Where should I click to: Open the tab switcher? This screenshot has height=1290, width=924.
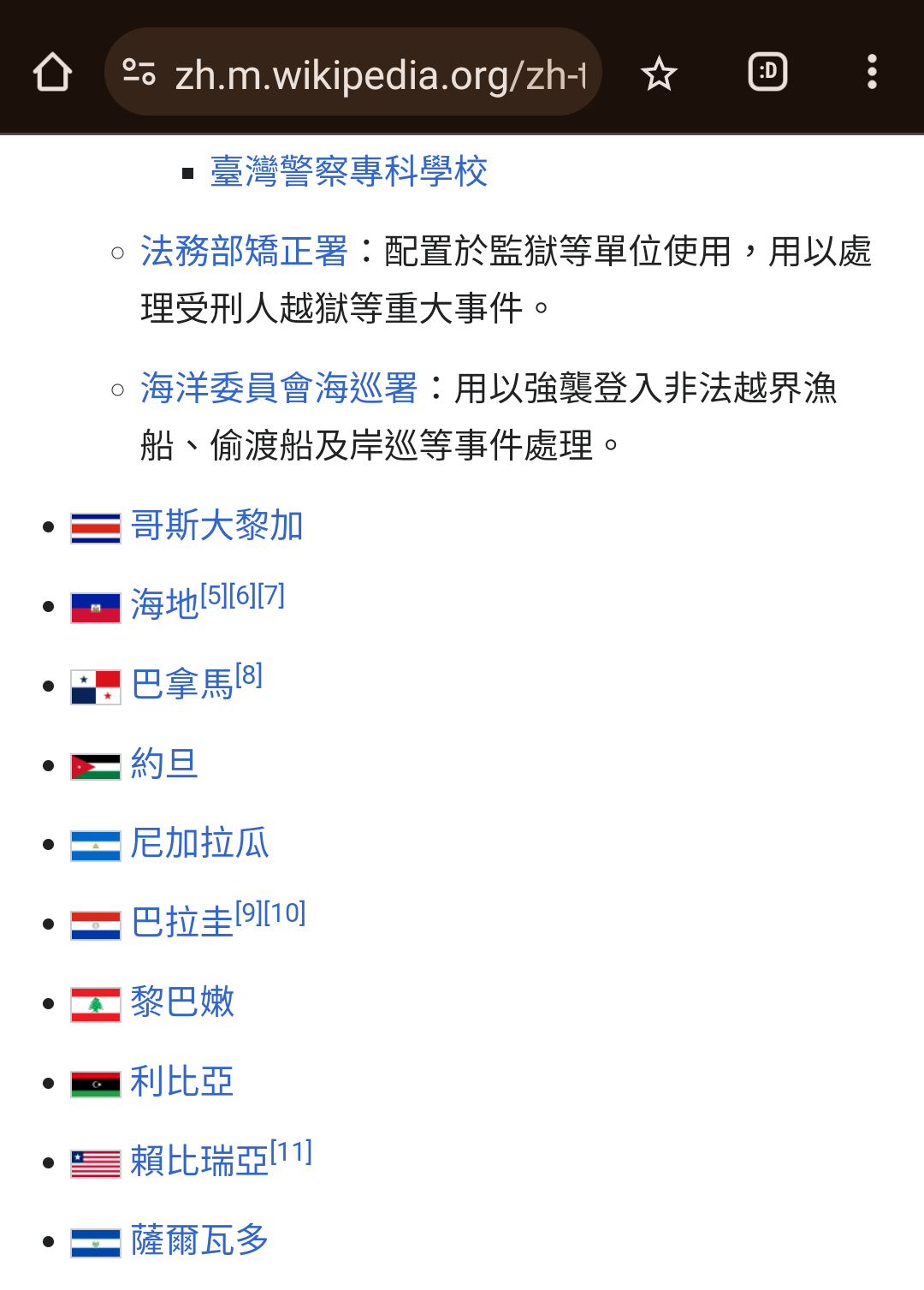767,73
